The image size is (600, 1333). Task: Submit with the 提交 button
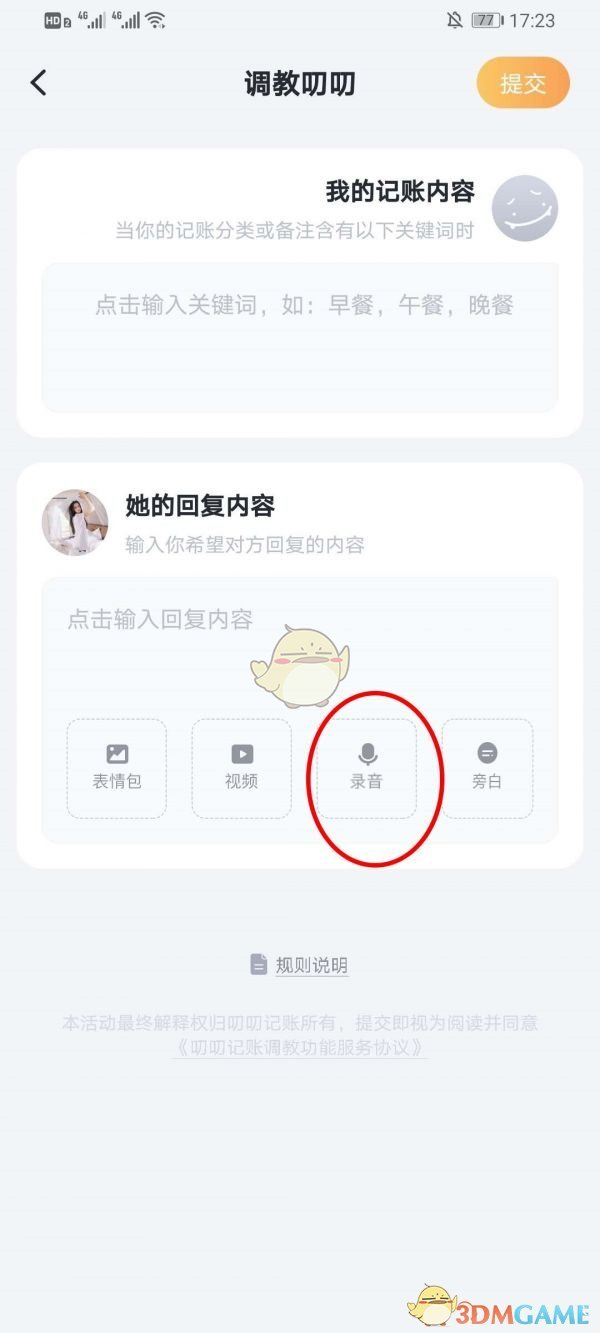[x=523, y=83]
